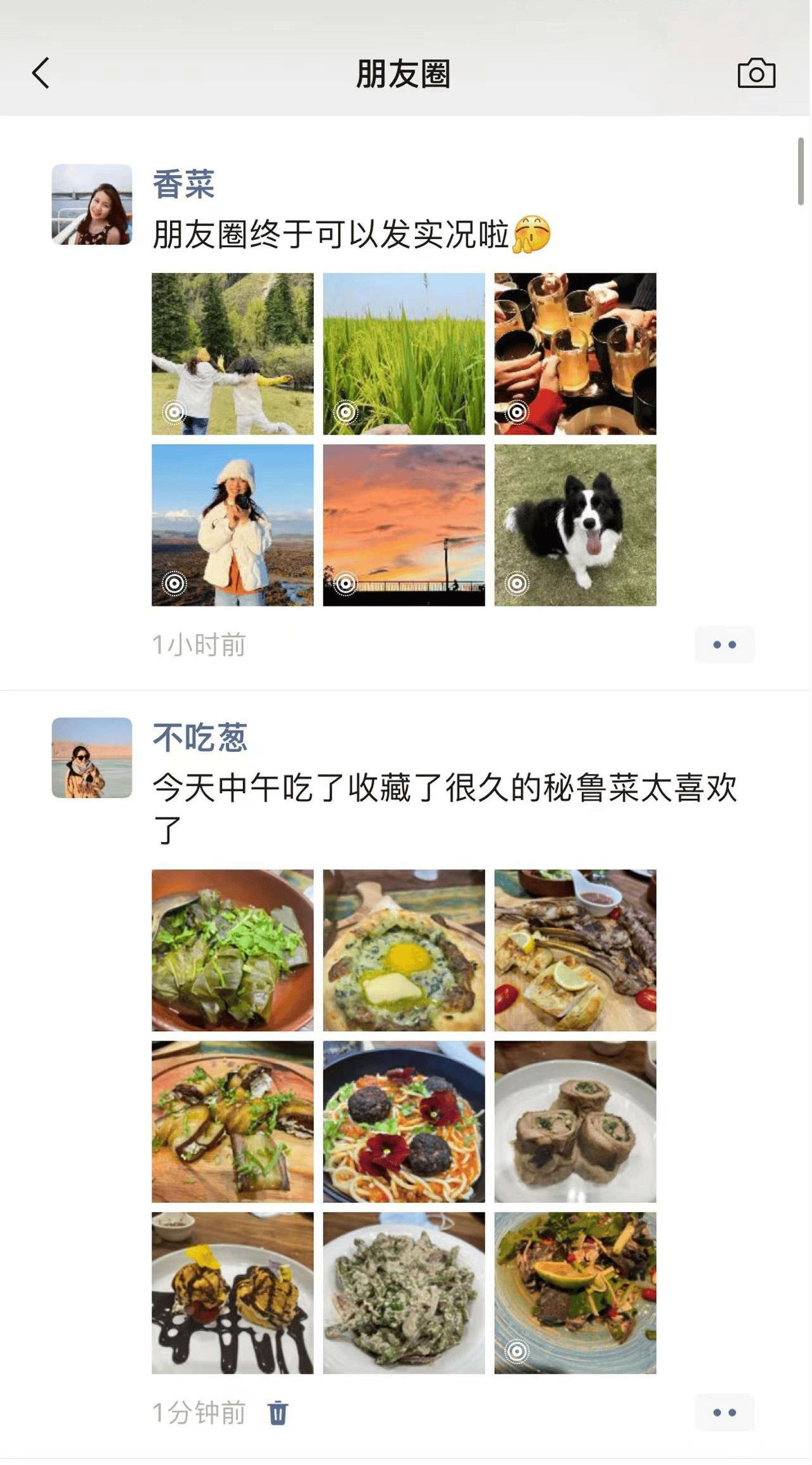This screenshot has width=812, height=1465.
Task: Tap the Live badge on the beer toast photo
Action: pos(517,412)
